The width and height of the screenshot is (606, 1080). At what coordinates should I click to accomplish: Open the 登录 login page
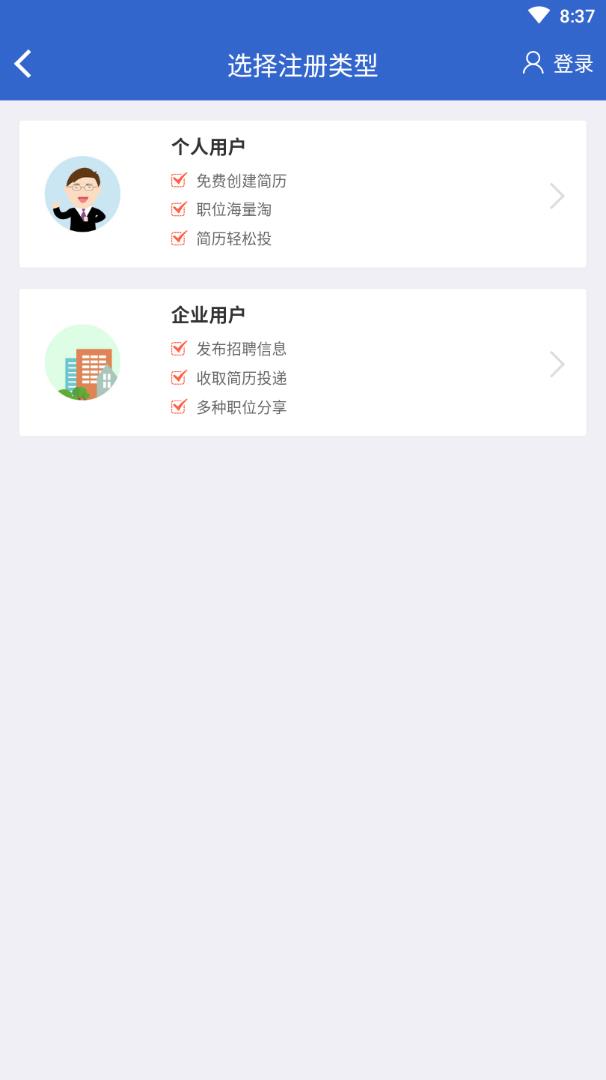point(558,64)
